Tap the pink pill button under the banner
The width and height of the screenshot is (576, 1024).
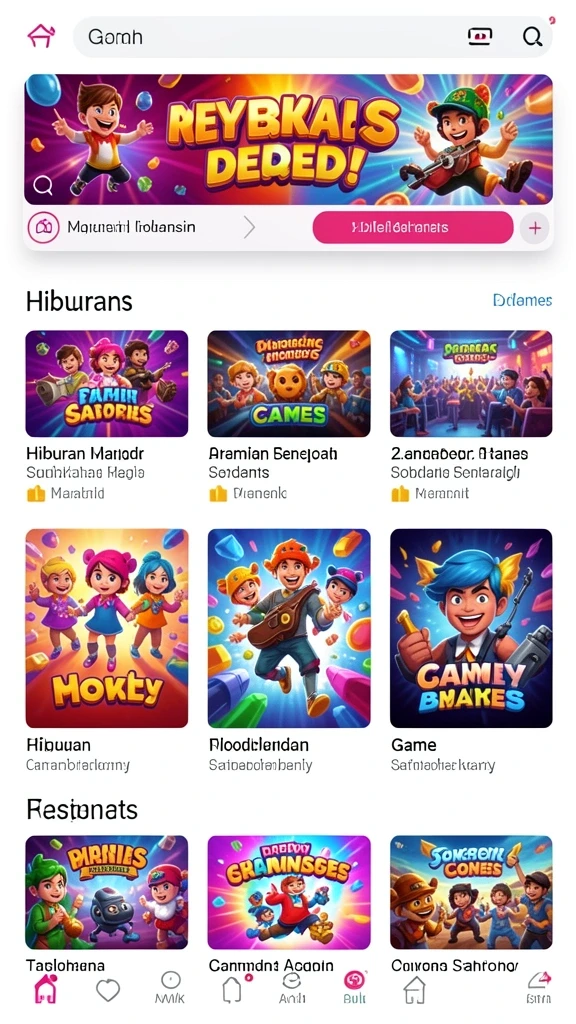pyautogui.click(x=413, y=227)
